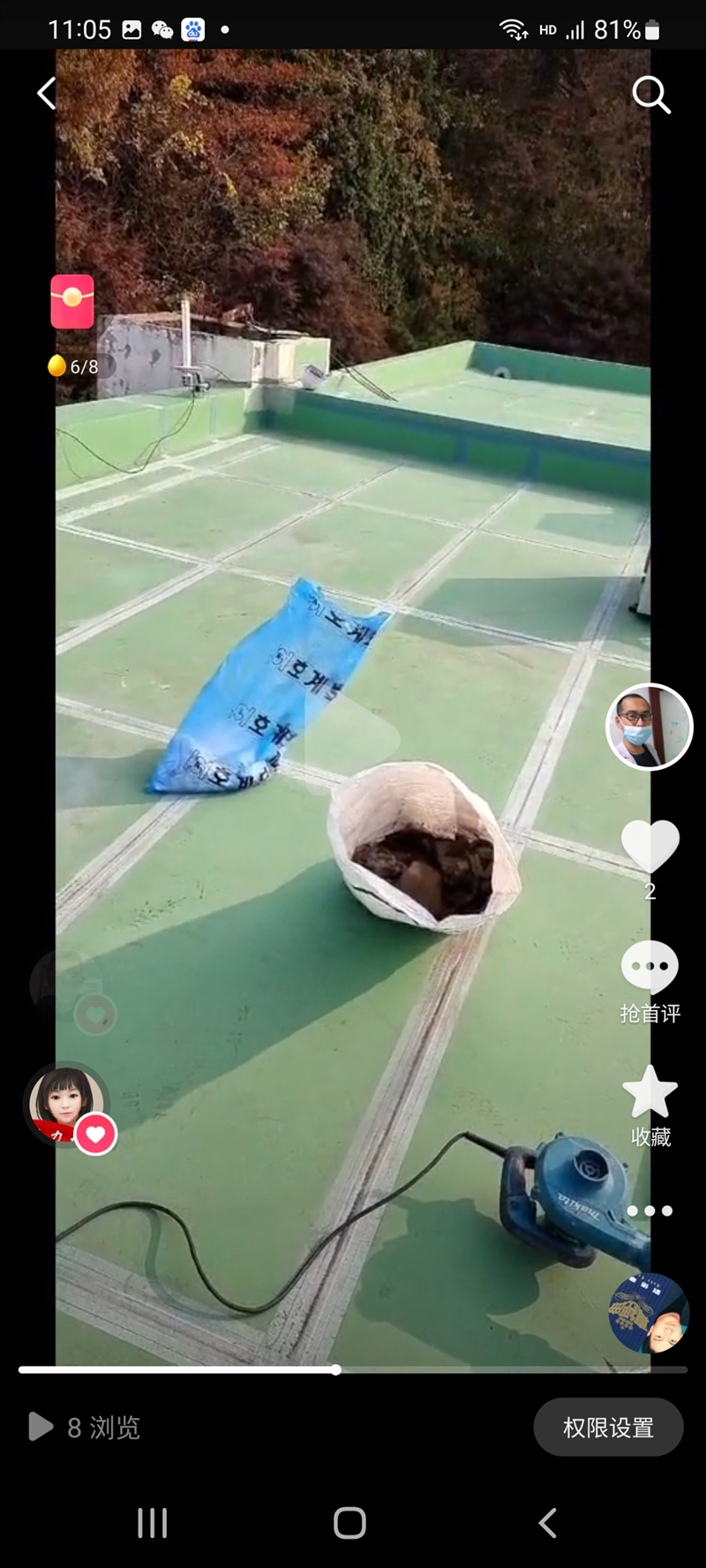This screenshot has width=706, height=1568.
Task: Seek on the video progress bar
Action: pos(353,1369)
